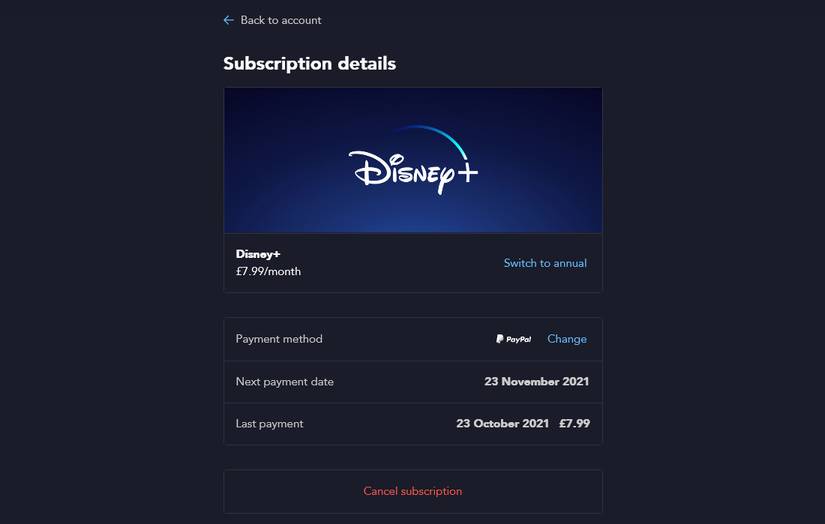Switch to annual billing
The height and width of the screenshot is (524, 825).
(x=545, y=263)
